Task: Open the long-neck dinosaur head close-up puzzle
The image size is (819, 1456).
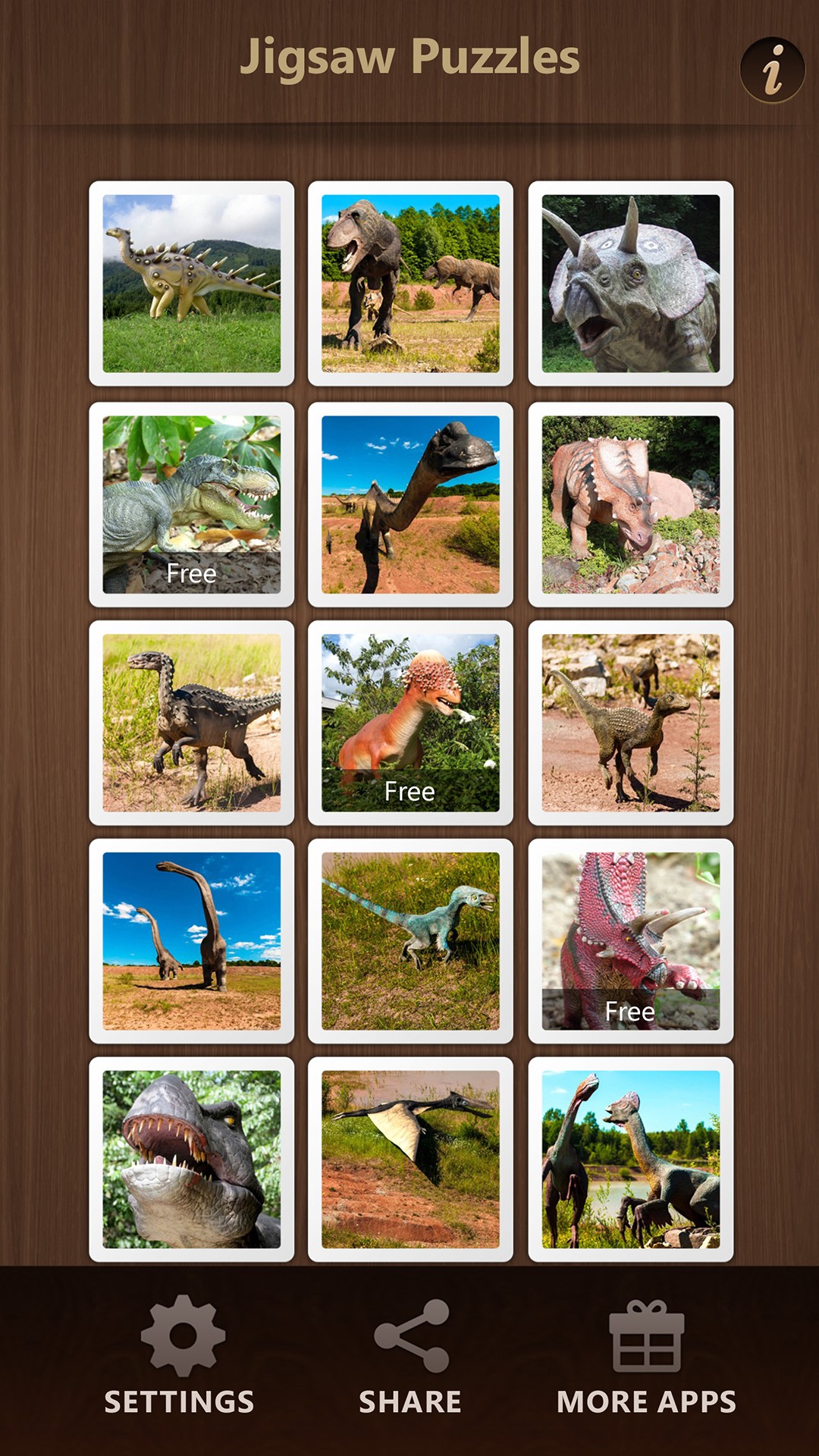Action: point(410,504)
